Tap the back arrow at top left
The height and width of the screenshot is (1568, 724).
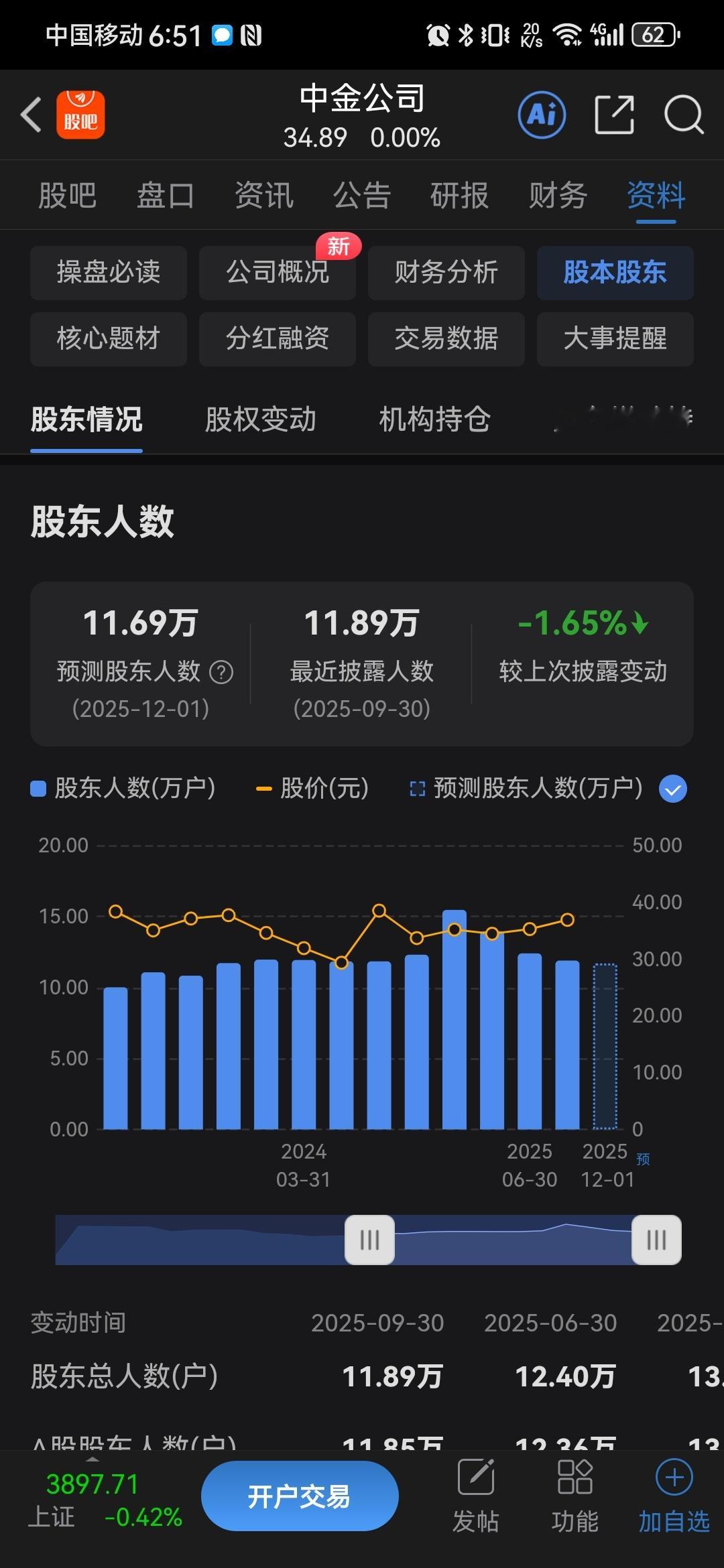[x=30, y=115]
